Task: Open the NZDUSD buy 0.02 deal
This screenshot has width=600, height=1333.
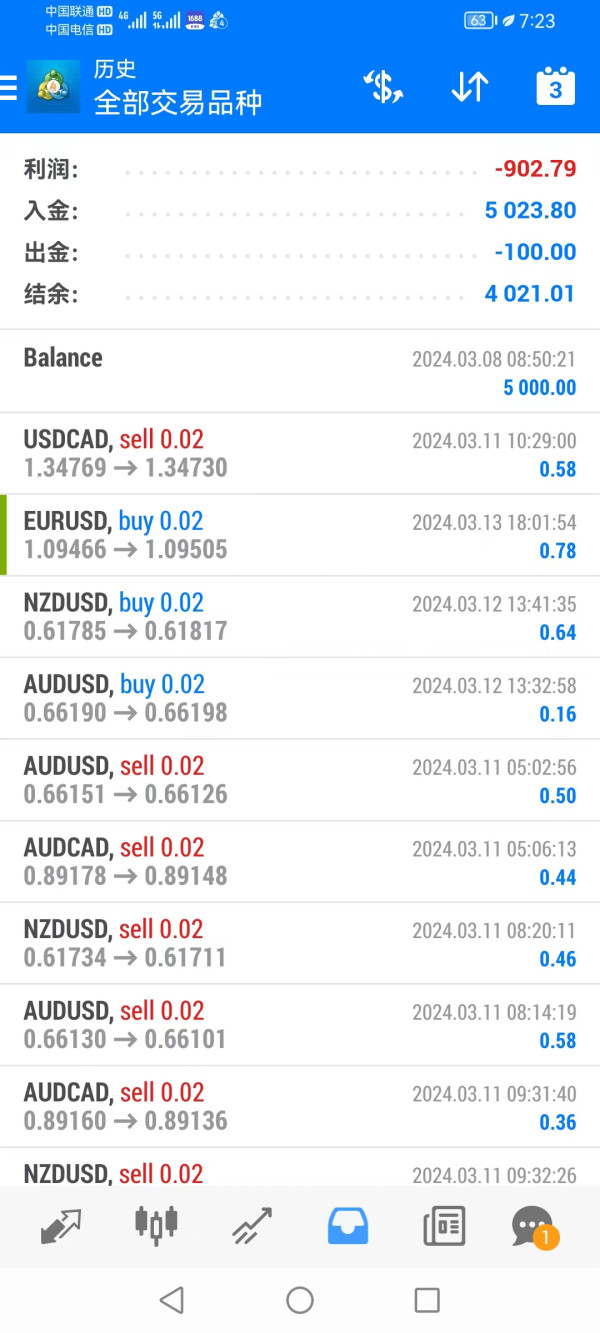Action: [x=300, y=617]
